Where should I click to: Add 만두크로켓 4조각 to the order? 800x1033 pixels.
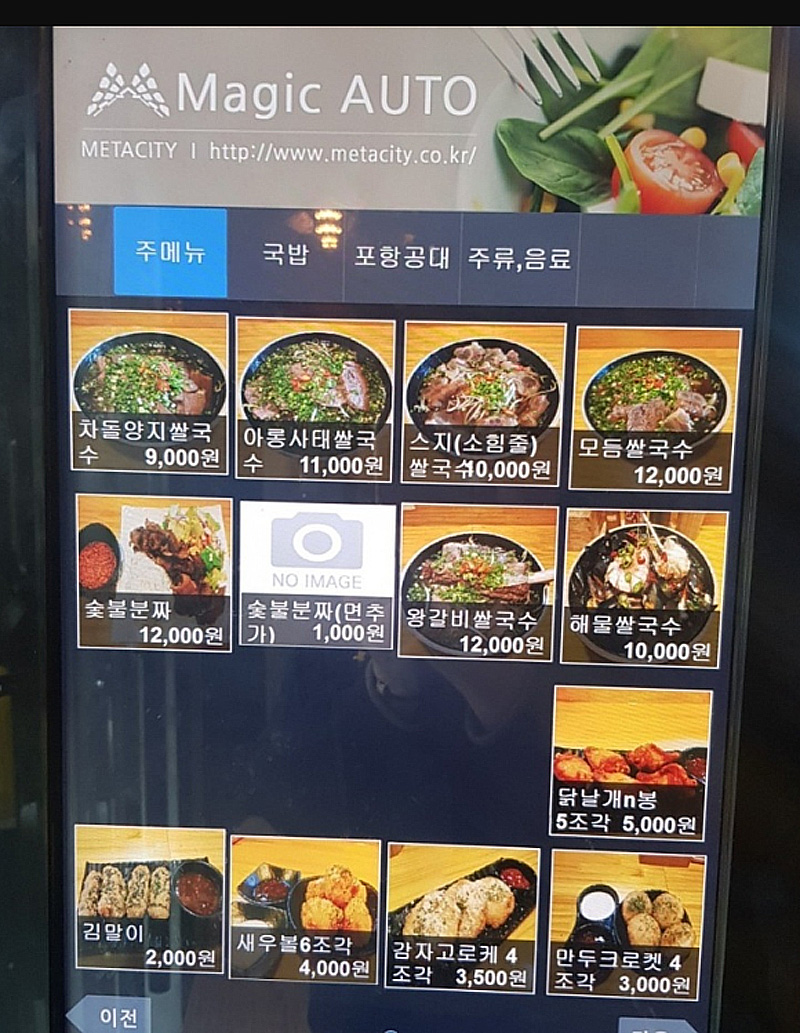(x=625, y=922)
